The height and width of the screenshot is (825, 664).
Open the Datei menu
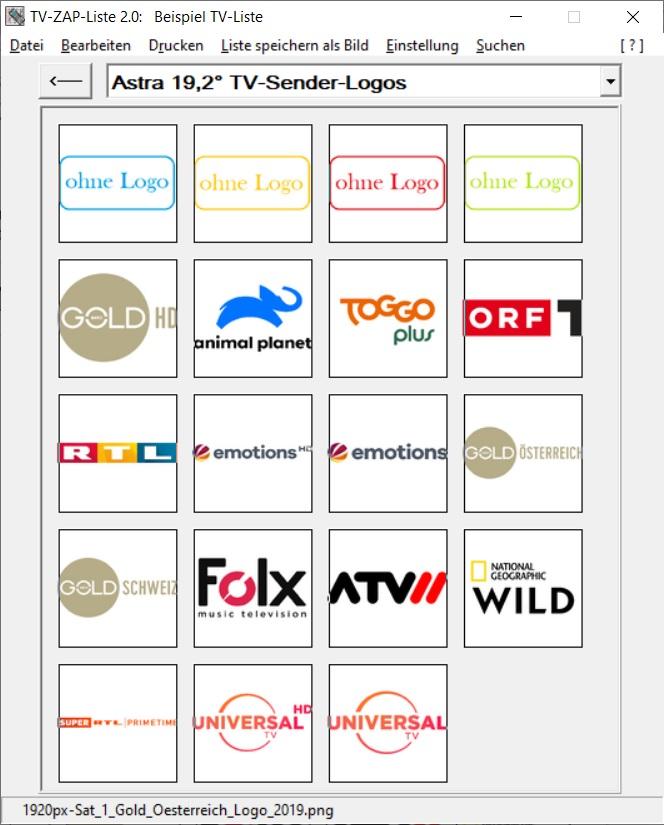pyautogui.click(x=26, y=45)
